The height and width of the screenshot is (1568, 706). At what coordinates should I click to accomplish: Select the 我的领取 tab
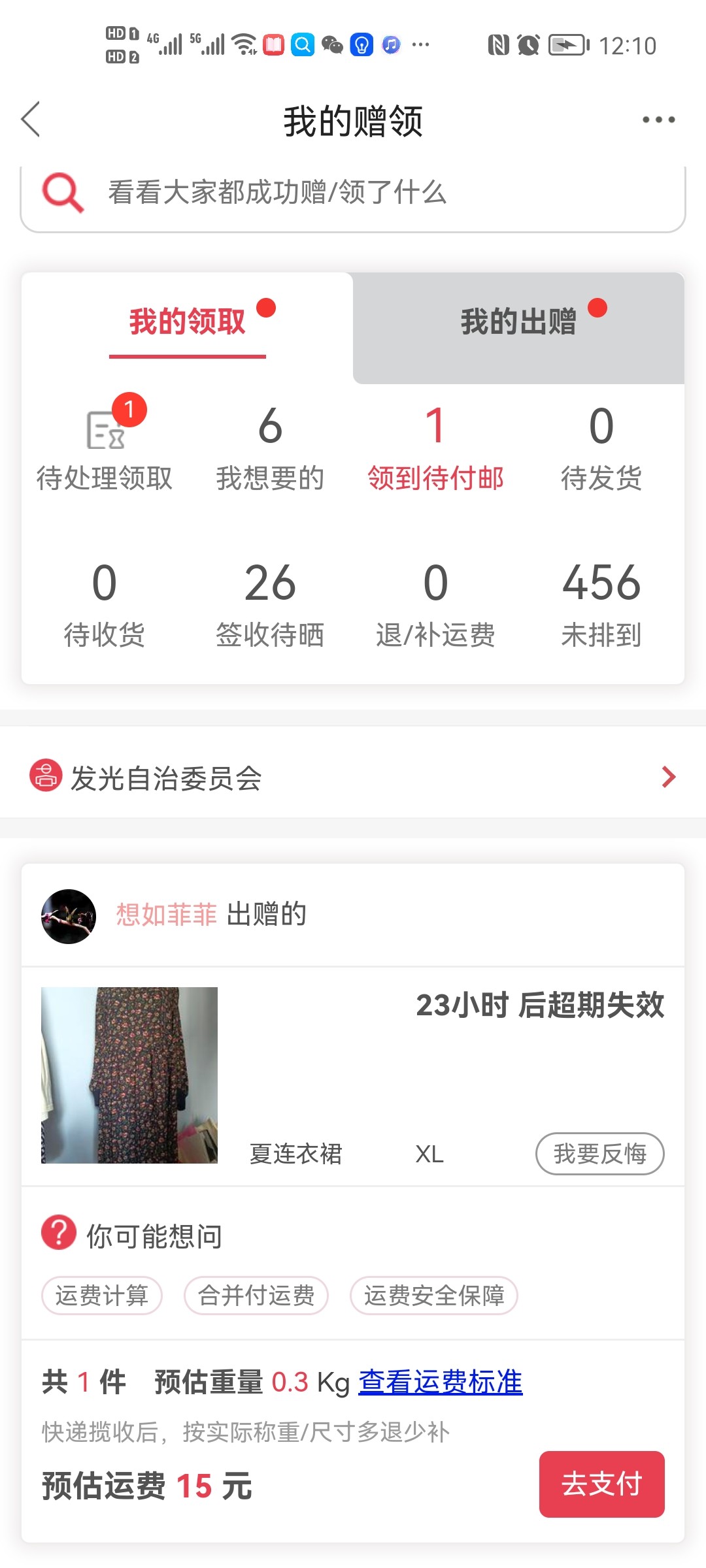point(188,323)
